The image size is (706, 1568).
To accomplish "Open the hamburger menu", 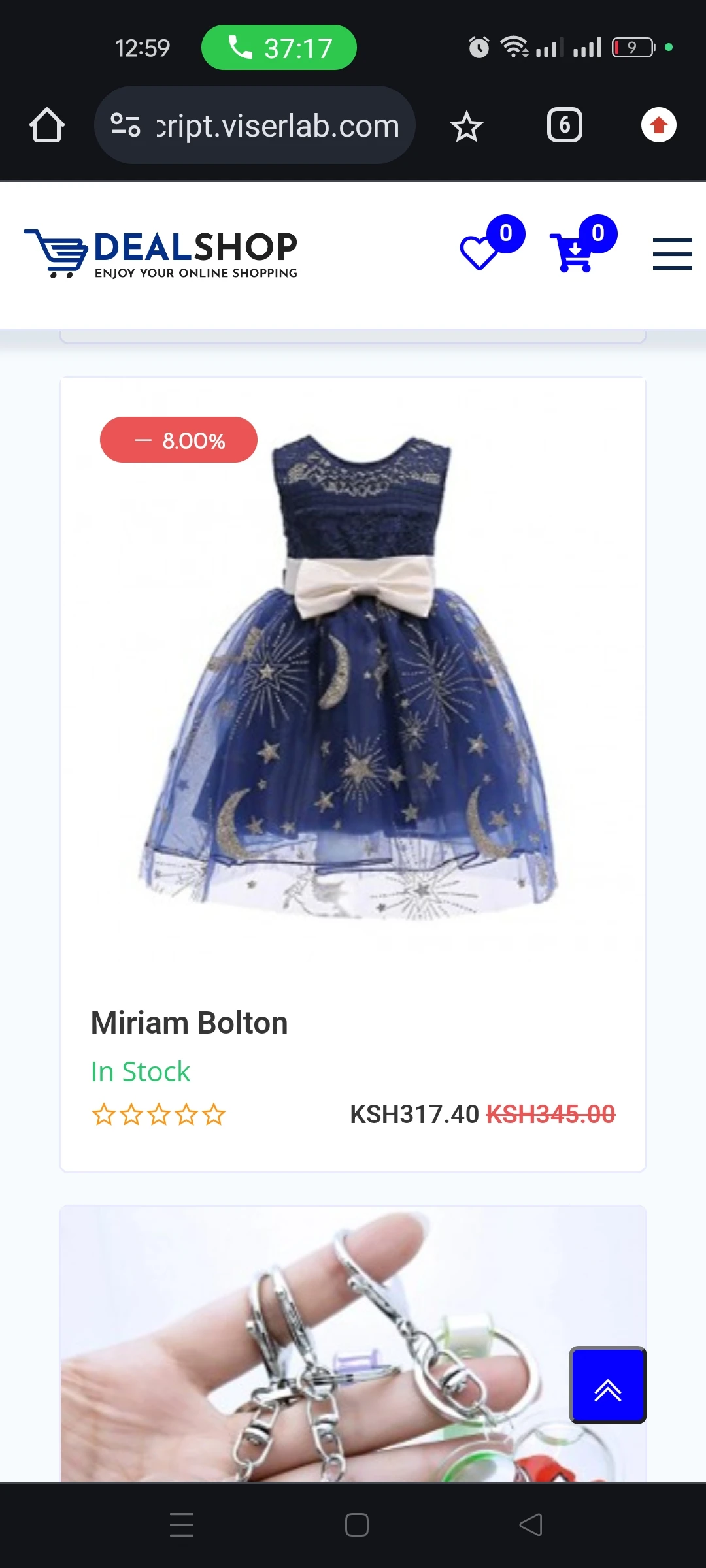I will point(672,253).
